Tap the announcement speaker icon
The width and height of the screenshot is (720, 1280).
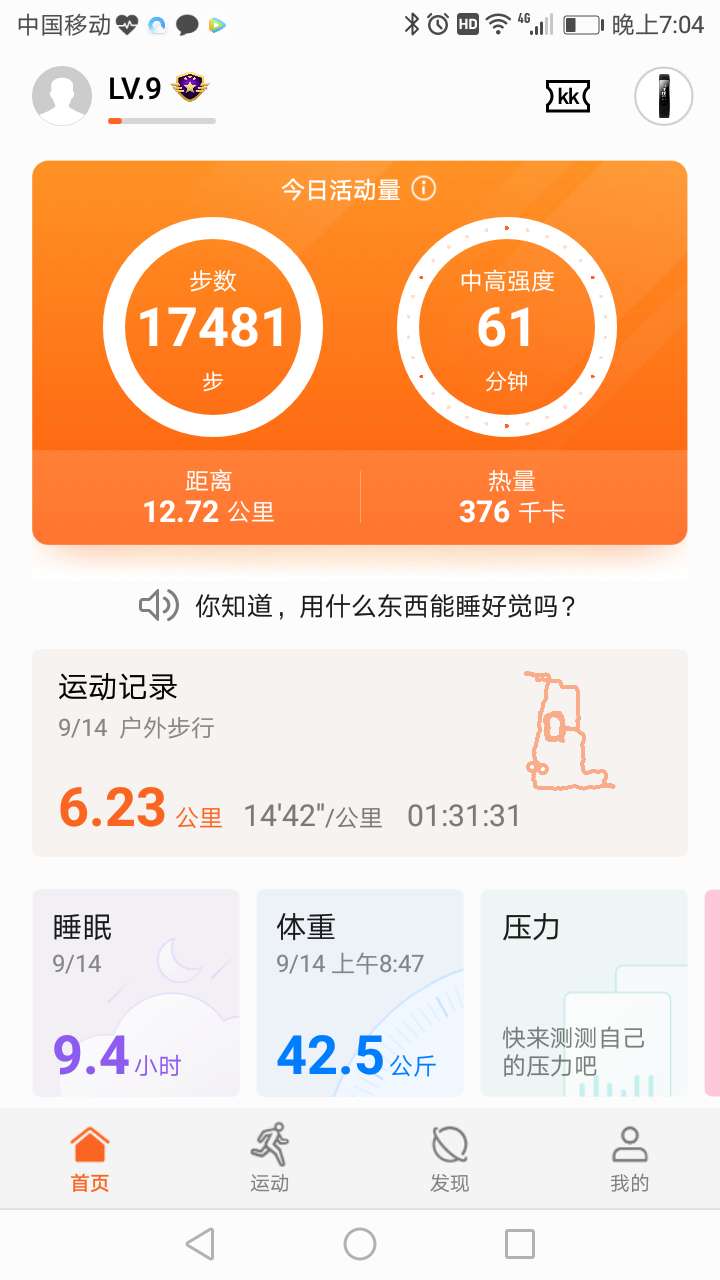coord(156,605)
